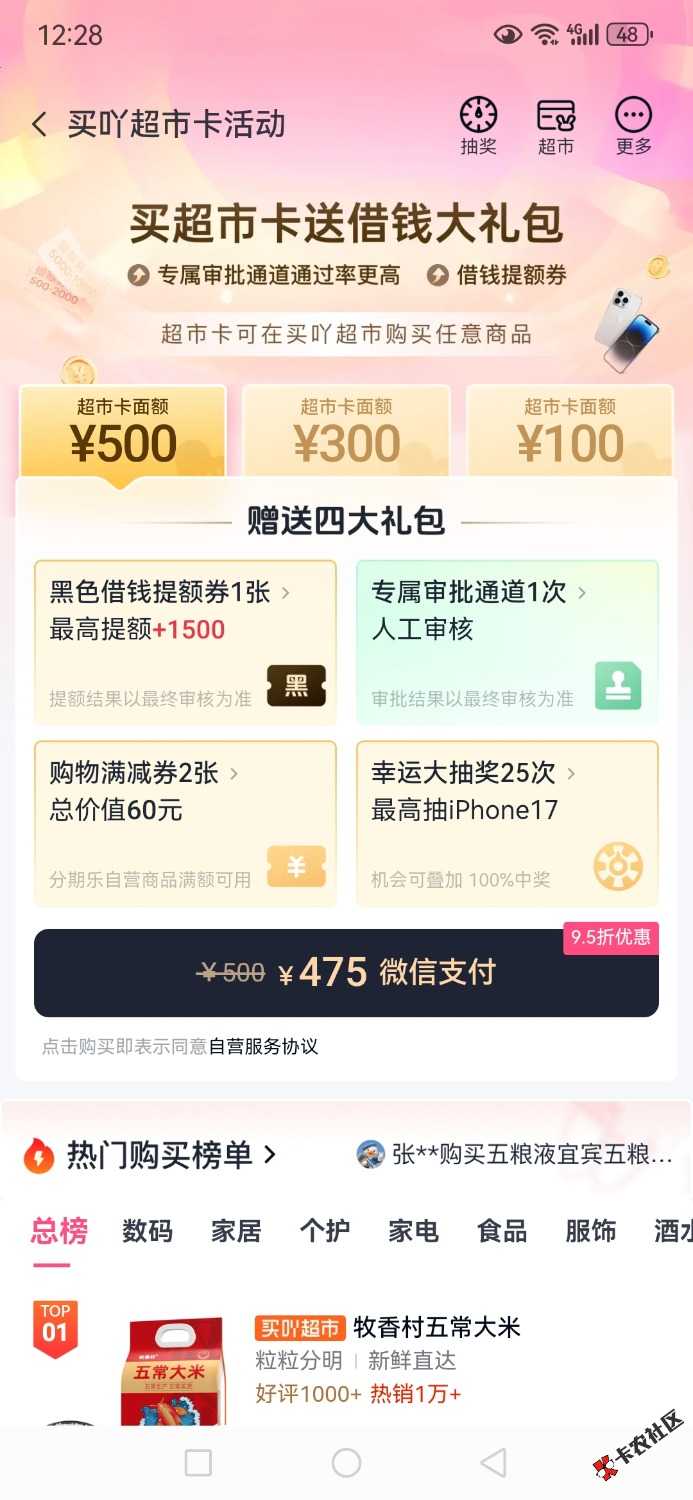Choose the ¥100 超市卡面额 option
Viewport: 693px width, 1500px height.
click(570, 433)
